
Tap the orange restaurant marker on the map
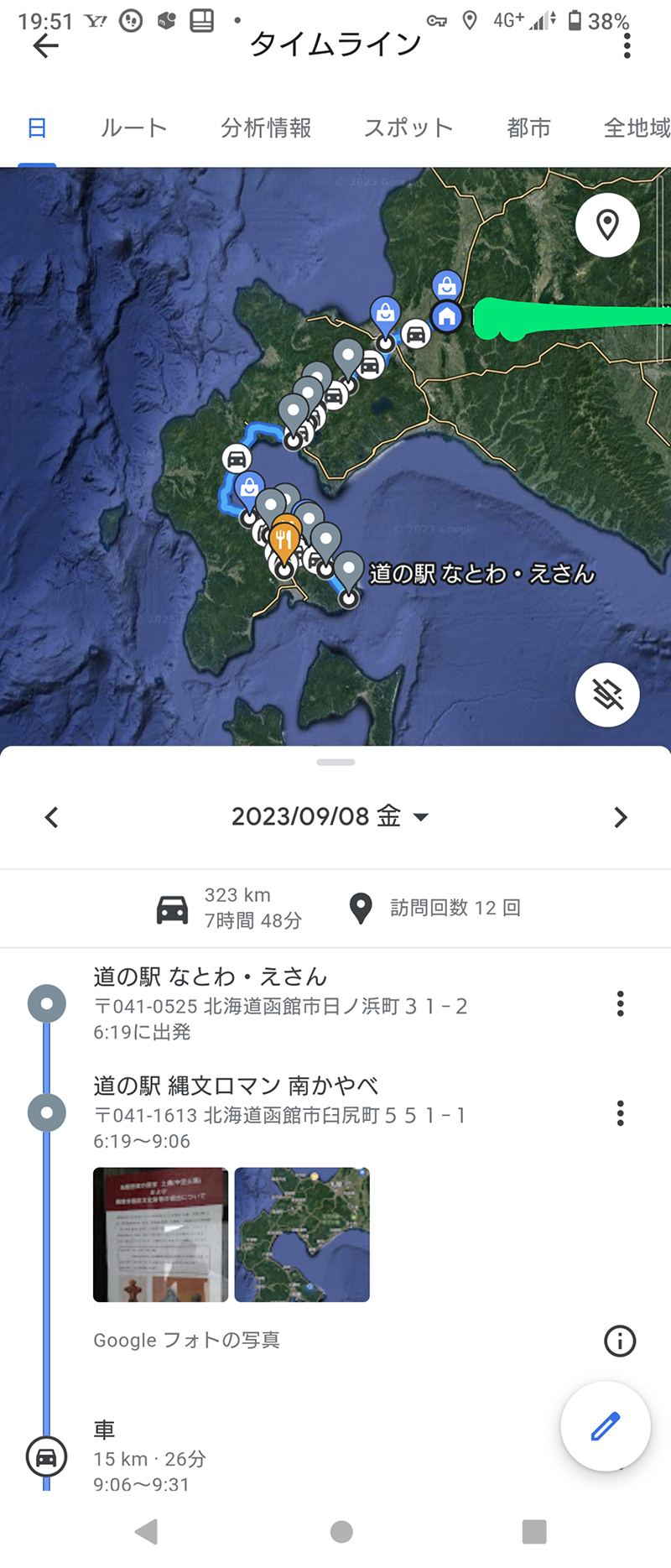(283, 537)
